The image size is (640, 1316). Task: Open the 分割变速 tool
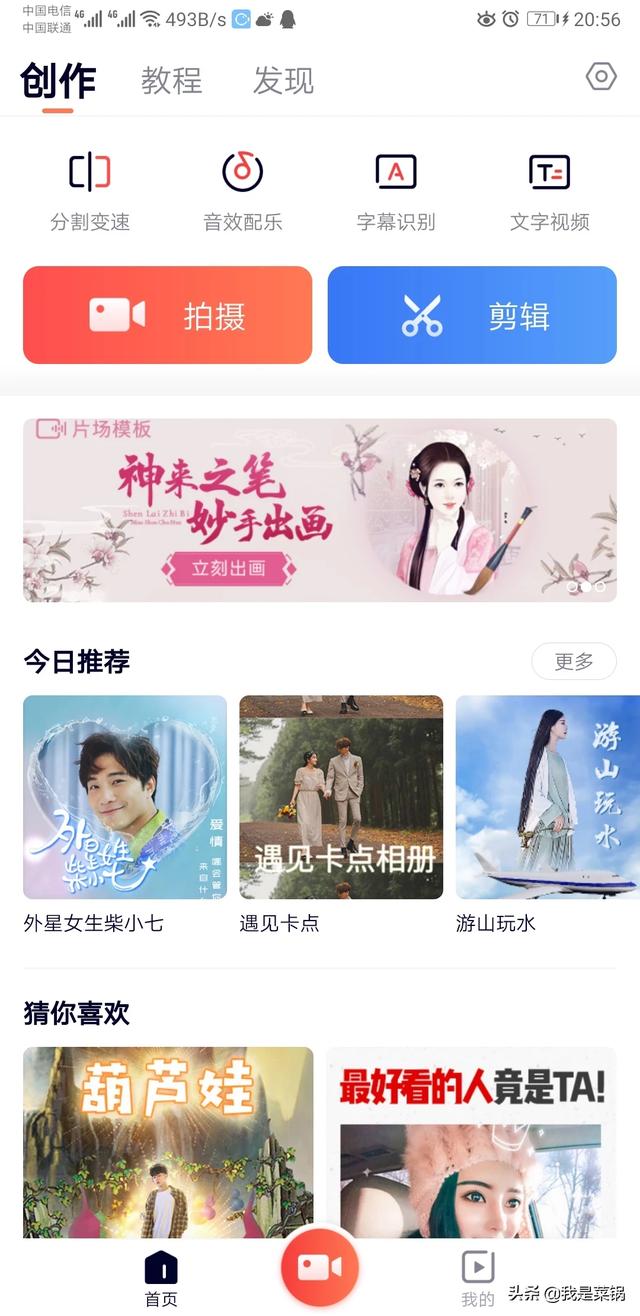pyautogui.click(x=90, y=191)
